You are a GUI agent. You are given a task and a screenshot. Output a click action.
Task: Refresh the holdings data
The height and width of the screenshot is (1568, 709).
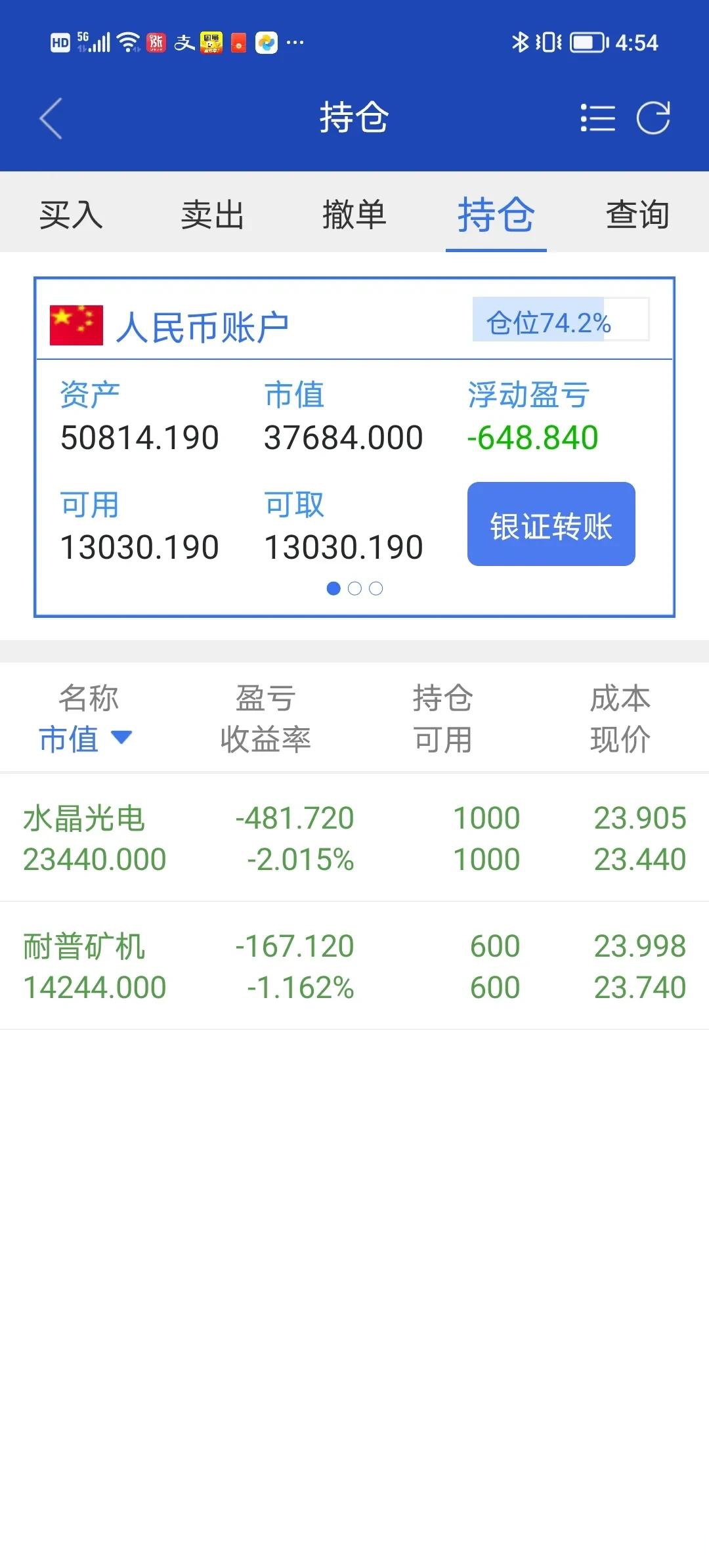click(653, 119)
